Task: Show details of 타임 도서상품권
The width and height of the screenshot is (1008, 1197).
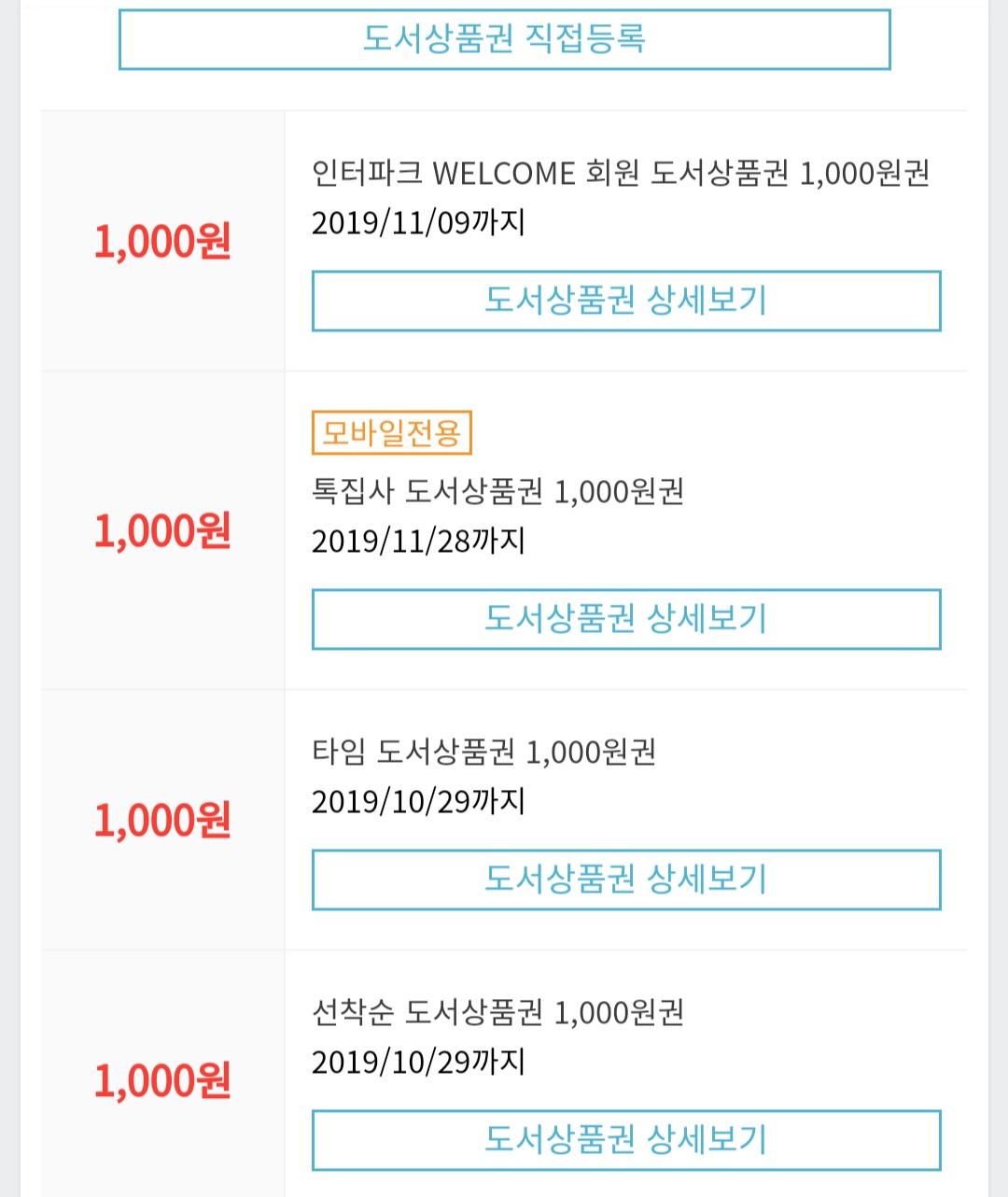Action: 625,879
